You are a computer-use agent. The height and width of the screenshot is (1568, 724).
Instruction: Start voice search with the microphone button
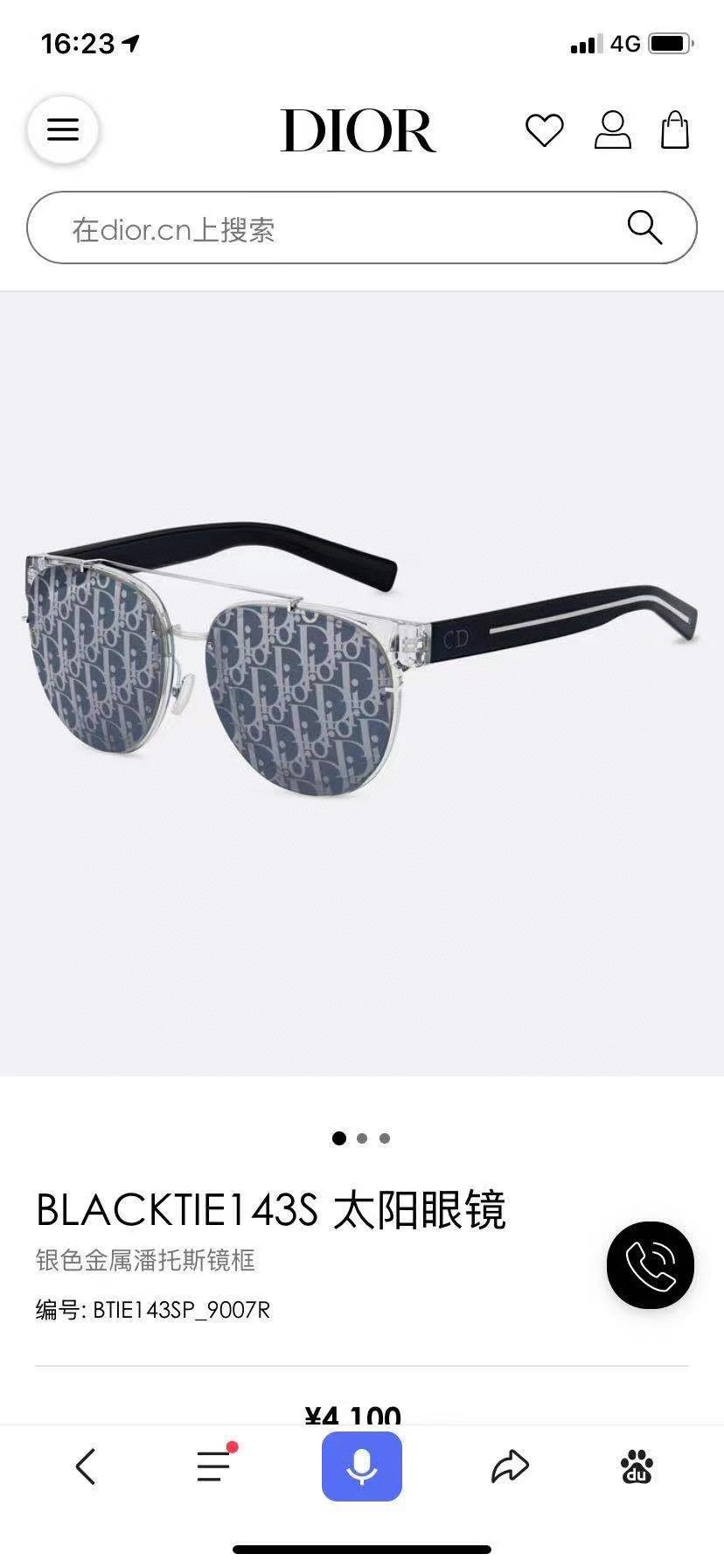coord(362,1466)
